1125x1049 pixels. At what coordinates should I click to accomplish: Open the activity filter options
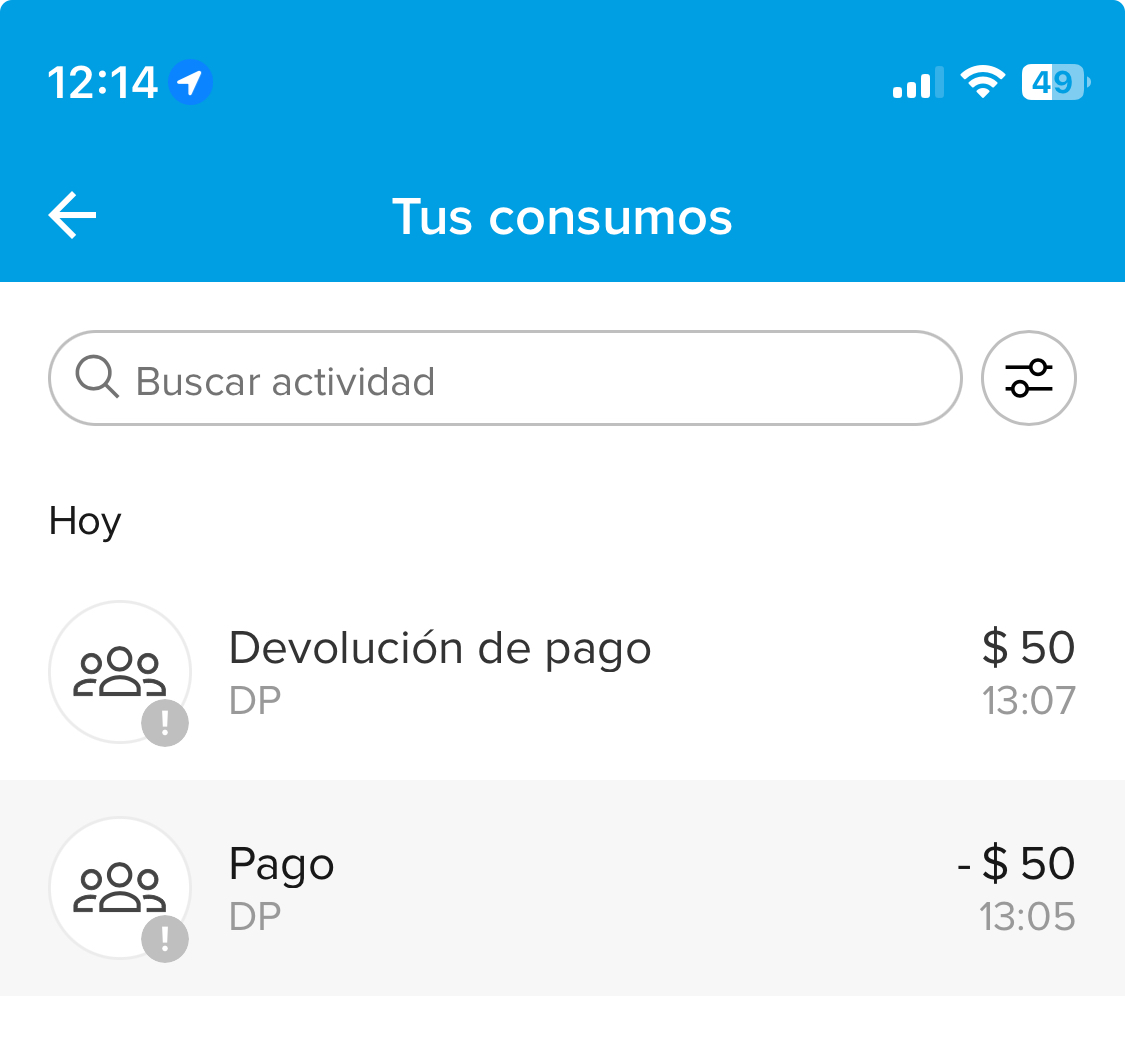pos(1028,379)
